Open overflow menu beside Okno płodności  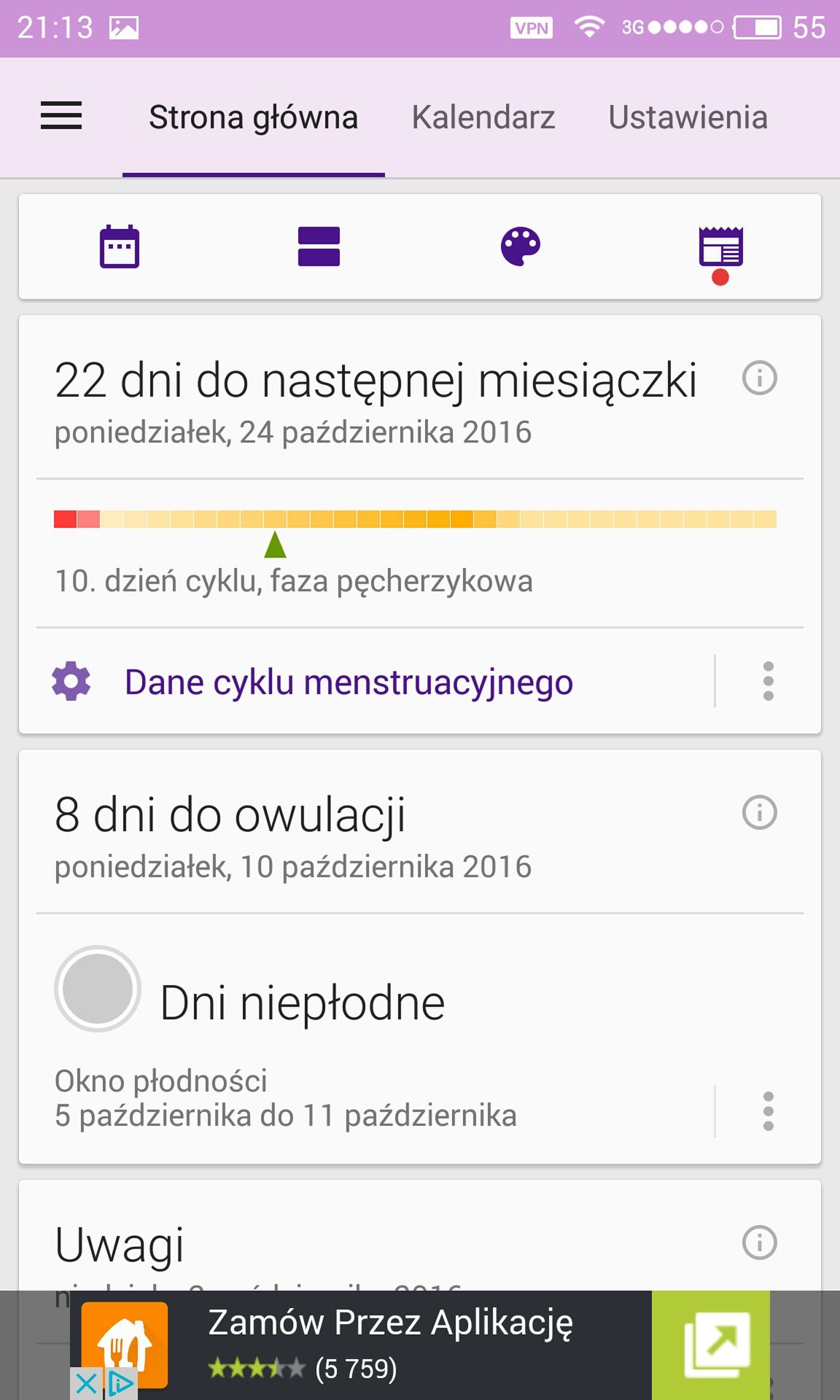tap(768, 1111)
